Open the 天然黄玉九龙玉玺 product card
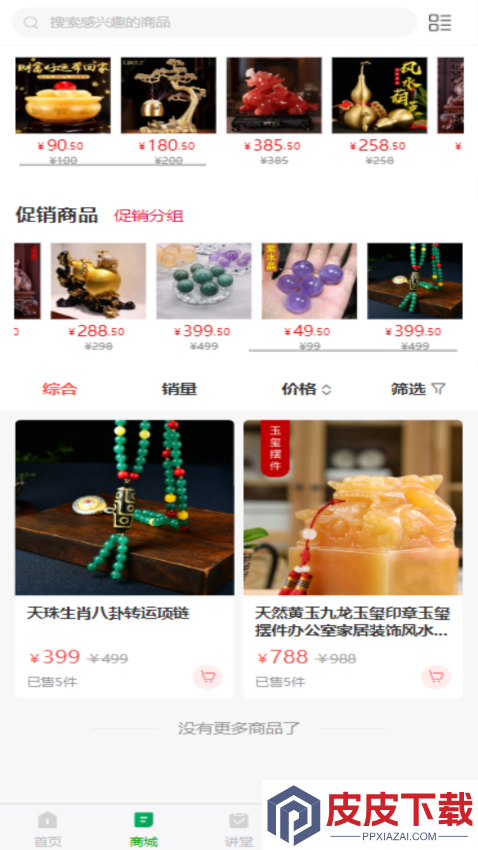 coord(353,559)
